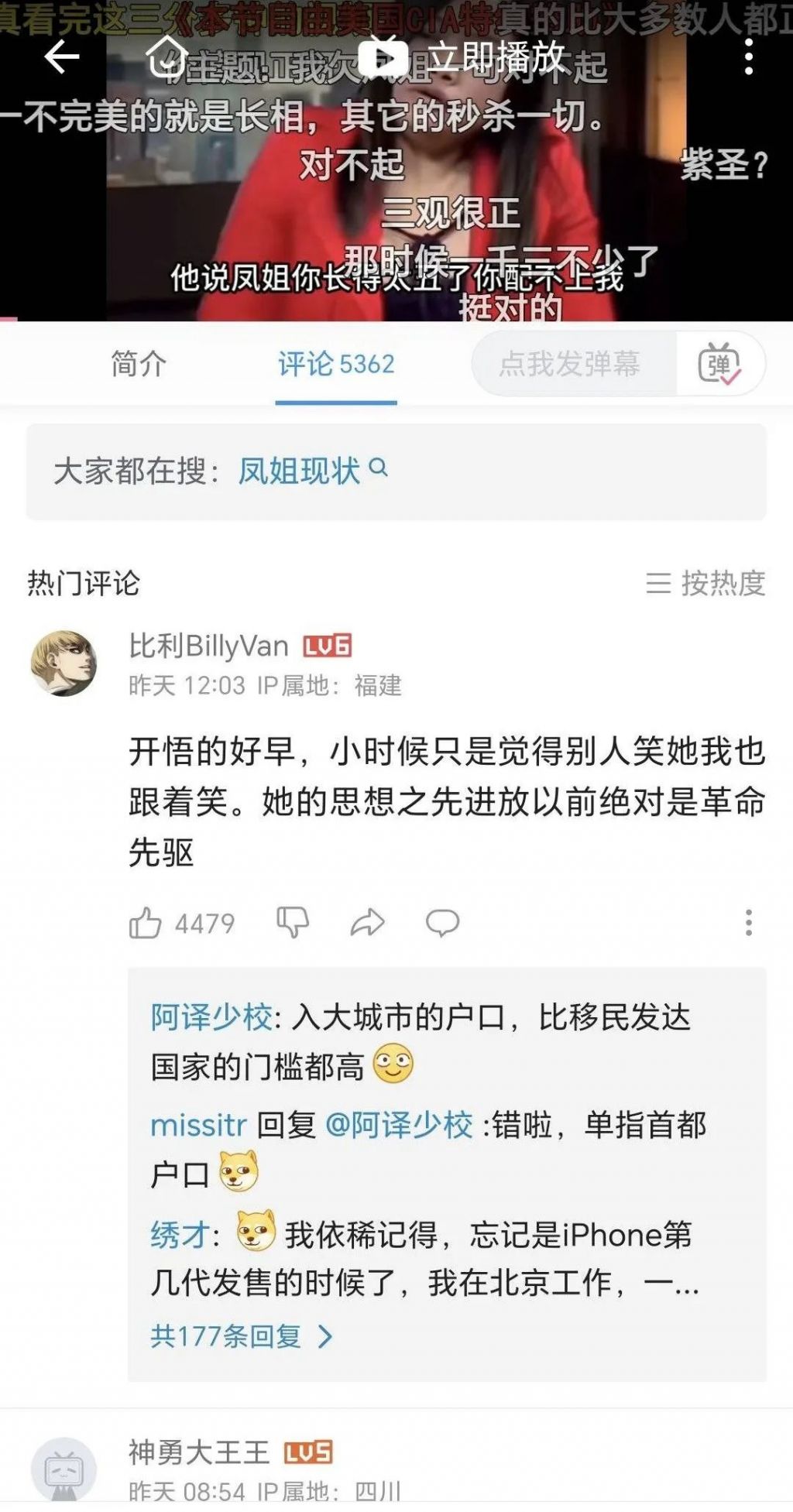Viewport: 793px width, 1512px height.
Task: Toggle the danmaku 弹 switch
Action: 719,364
